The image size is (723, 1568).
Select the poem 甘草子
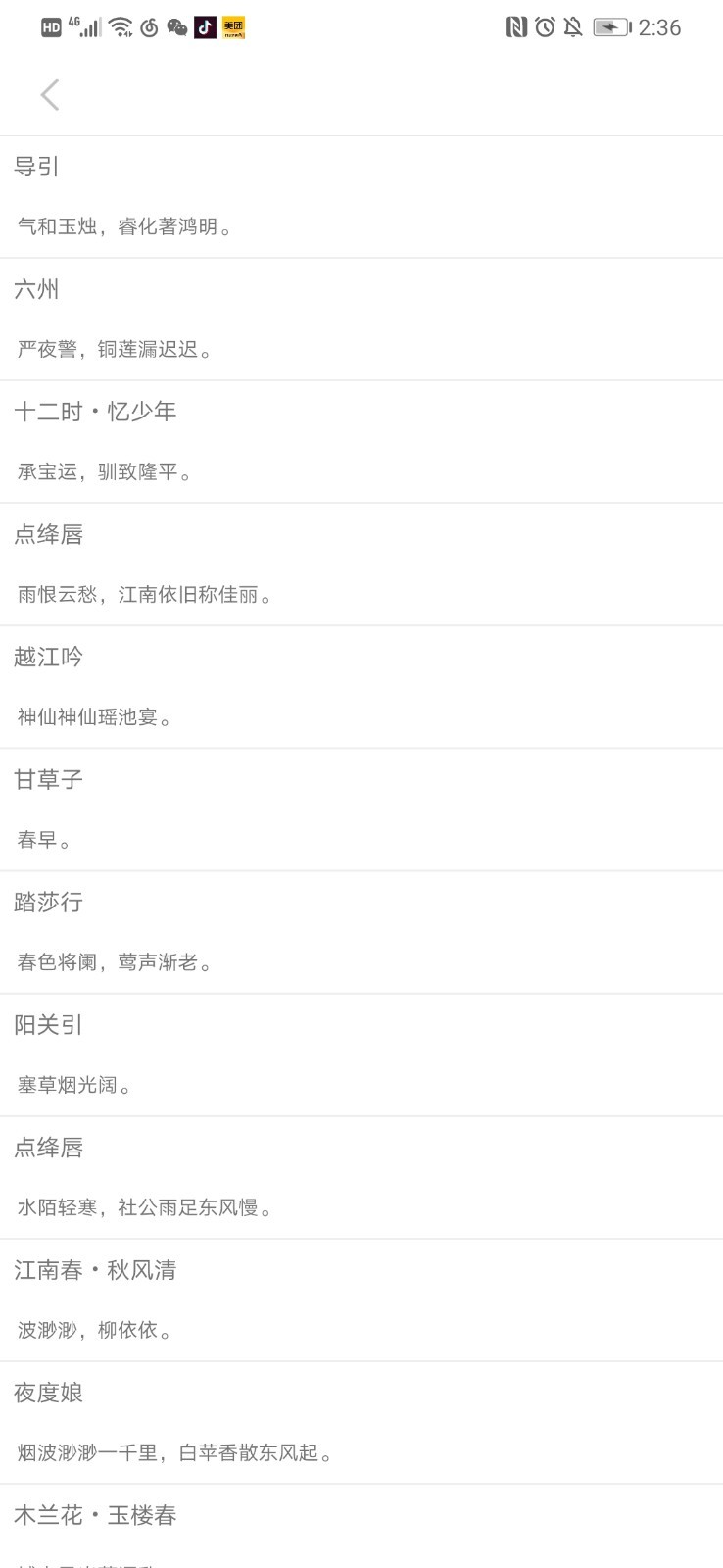[x=361, y=809]
